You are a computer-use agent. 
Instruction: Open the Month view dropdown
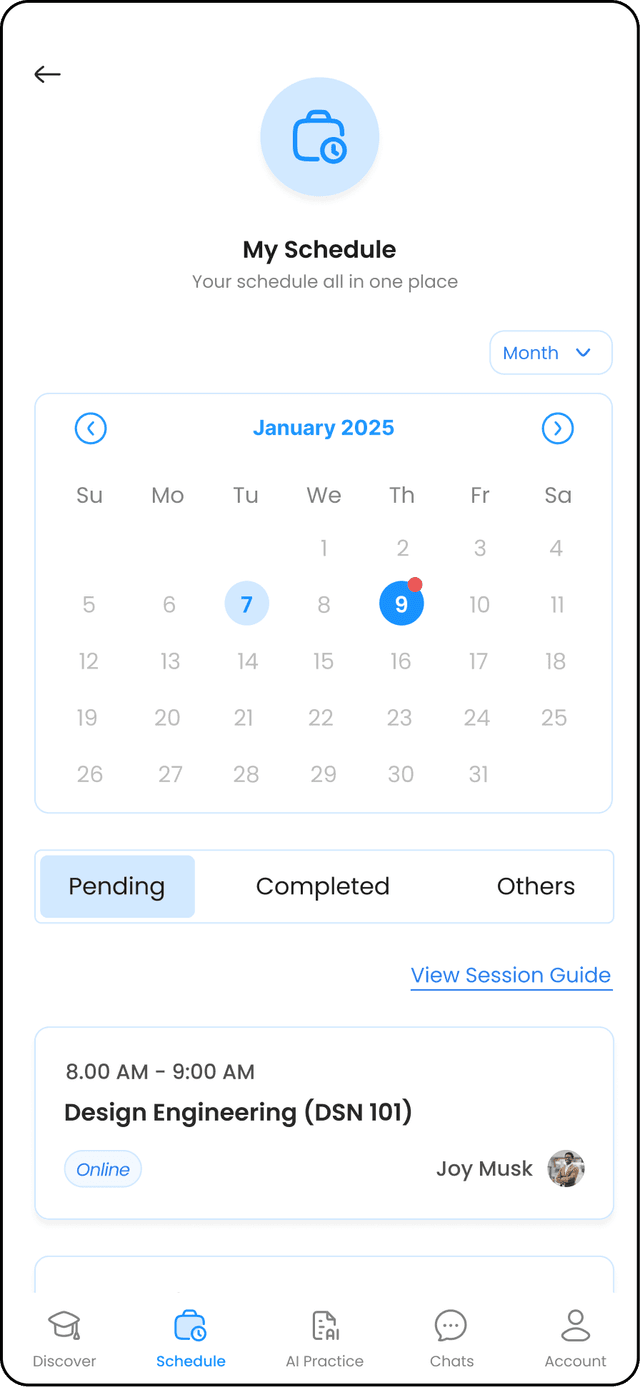point(550,353)
